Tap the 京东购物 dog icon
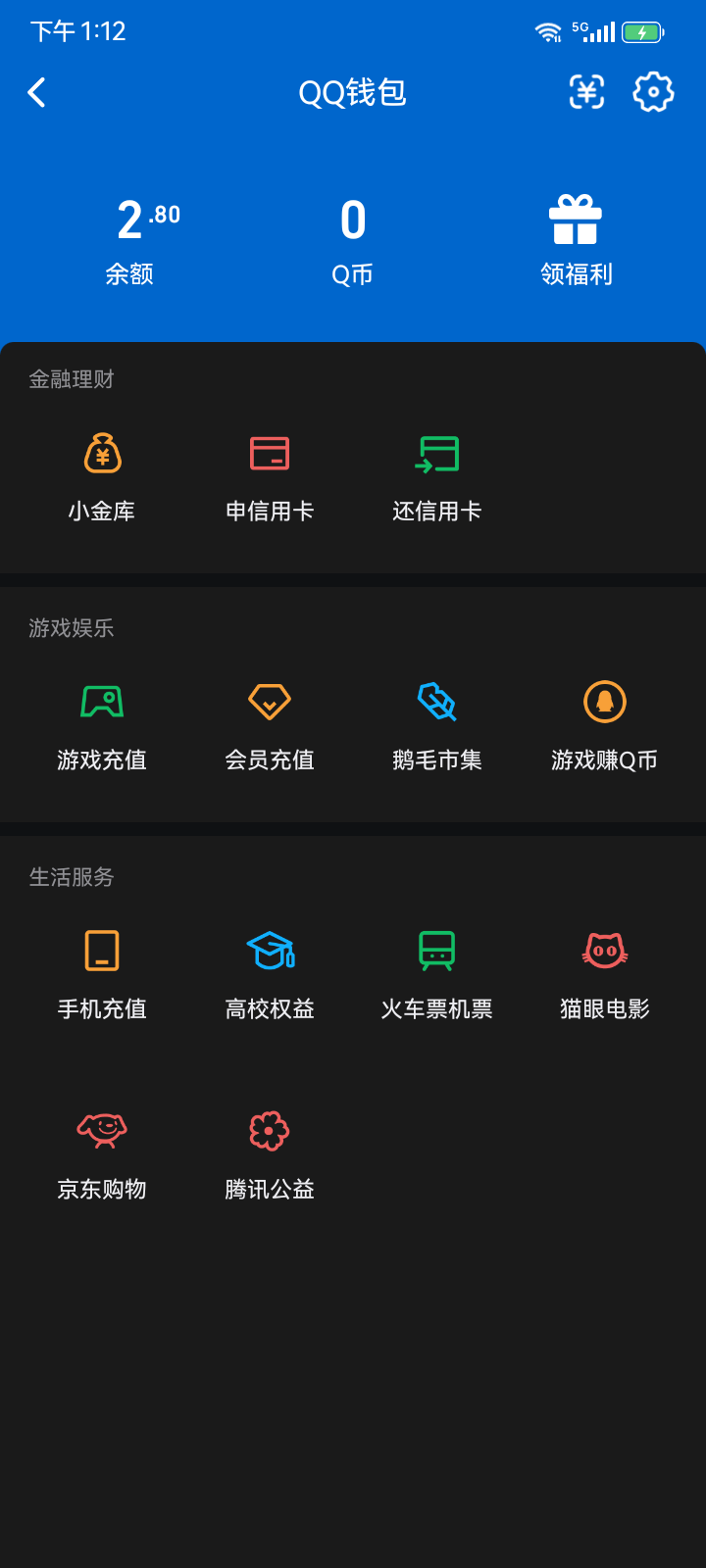 point(102,1130)
